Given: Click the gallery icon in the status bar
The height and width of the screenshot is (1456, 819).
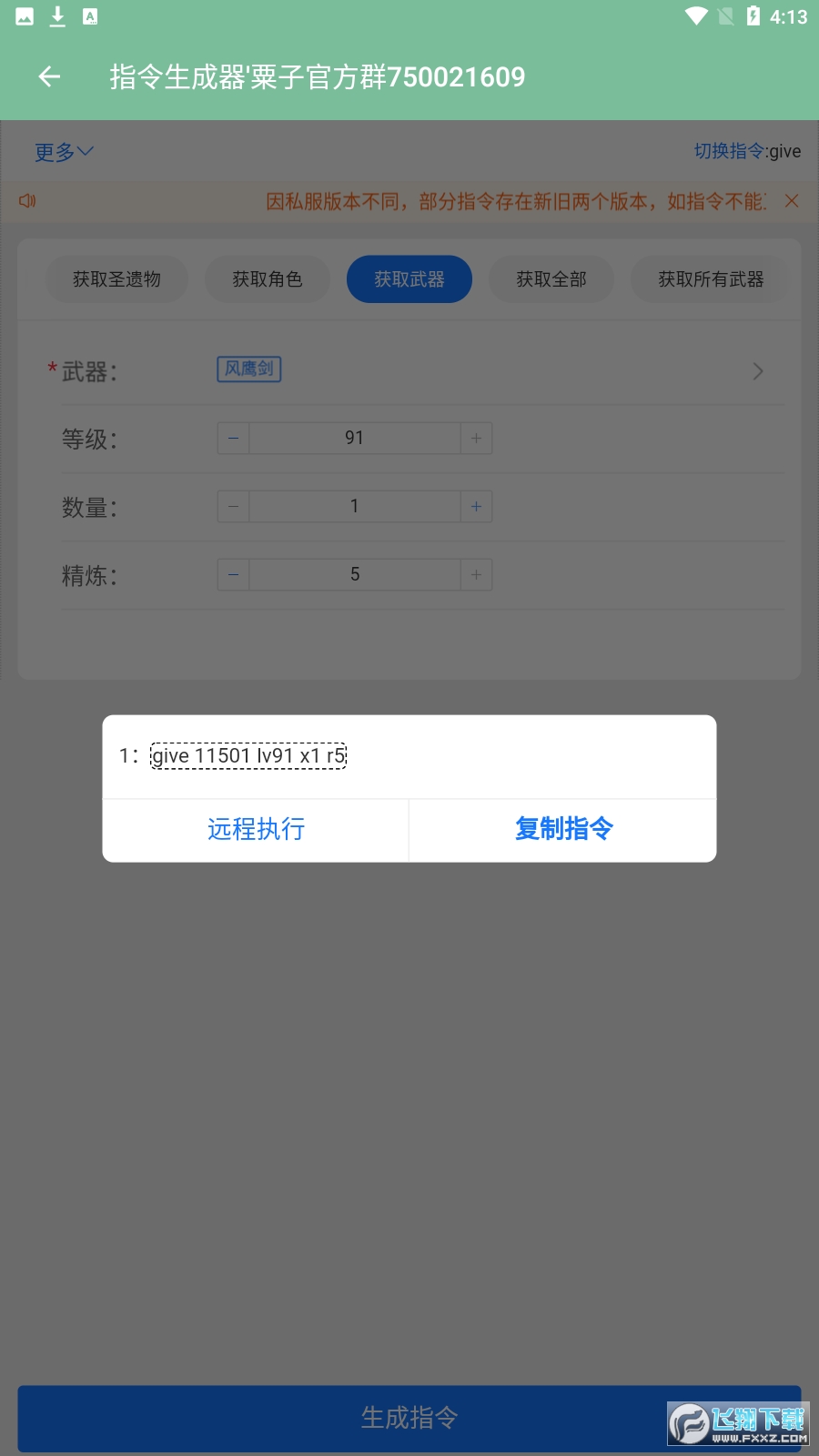Looking at the screenshot, I should tap(24, 15).
